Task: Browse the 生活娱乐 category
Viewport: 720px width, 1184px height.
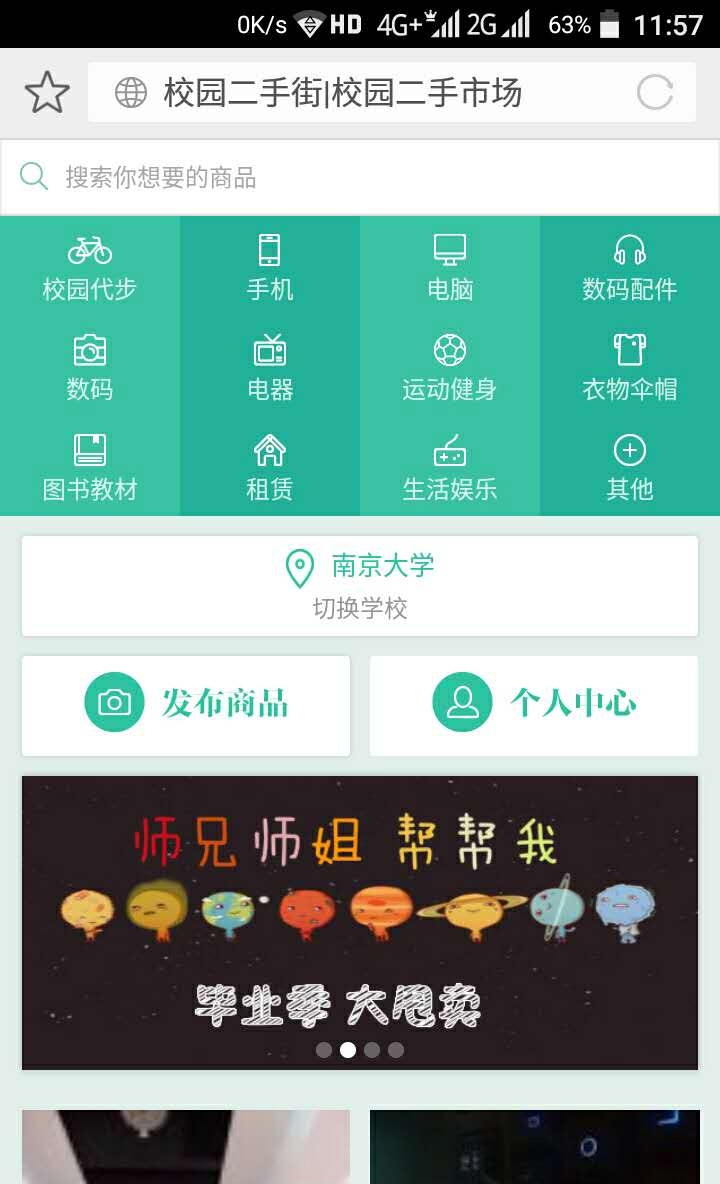Action: pyautogui.click(x=450, y=467)
